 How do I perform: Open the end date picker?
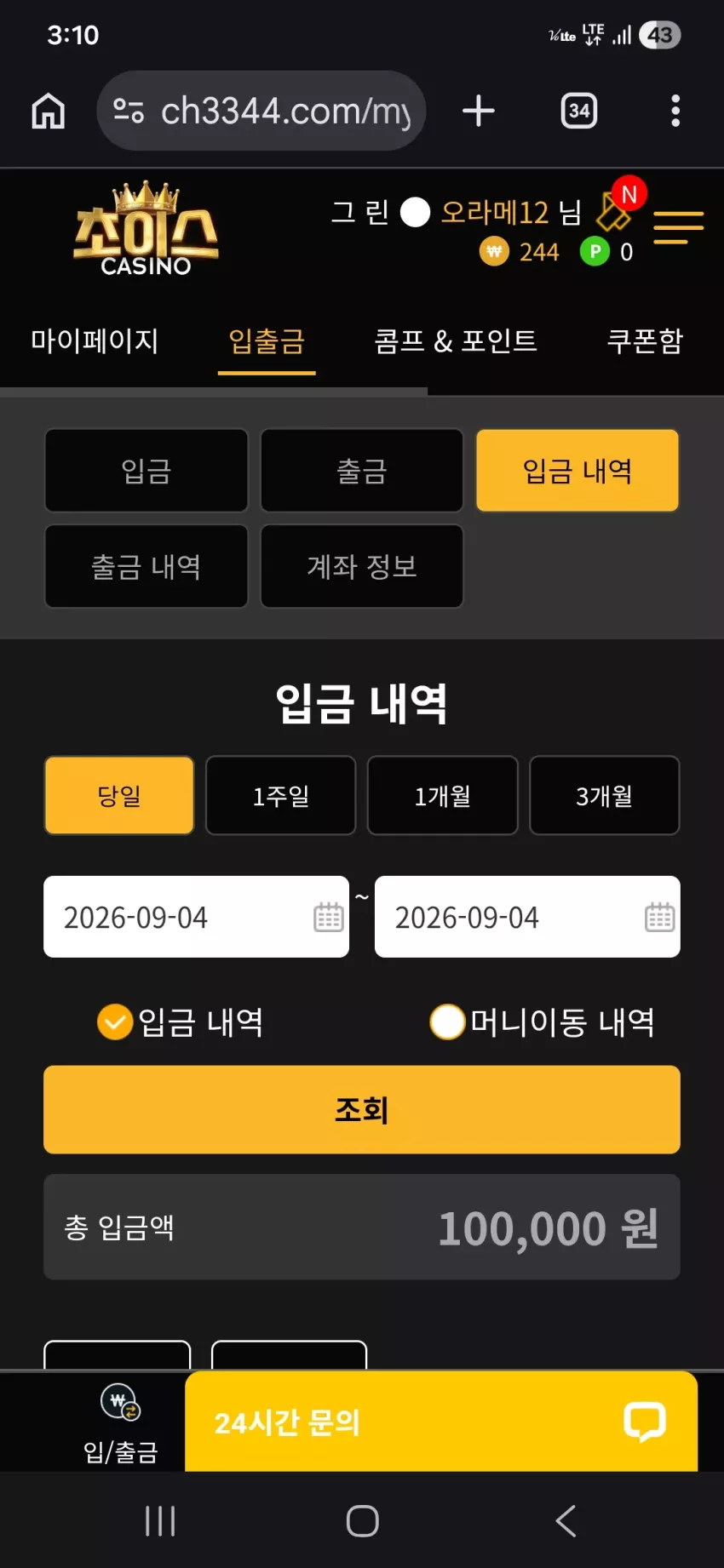pyautogui.click(x=527, y=917)
